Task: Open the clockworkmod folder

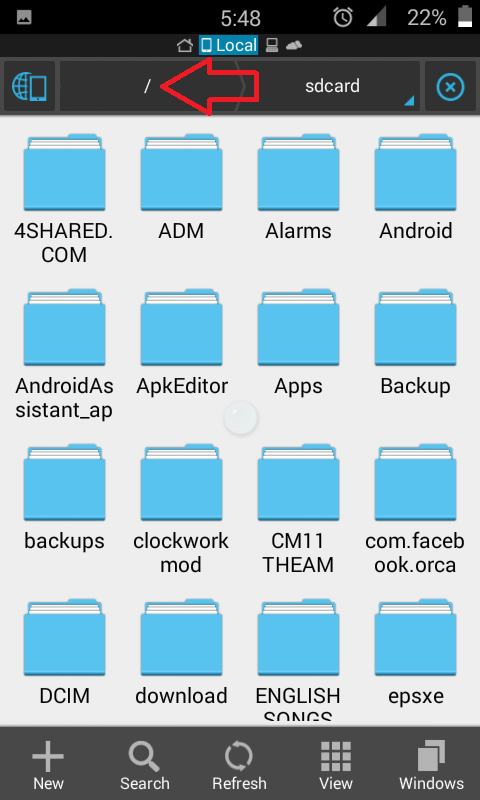Action: (181, 509)
